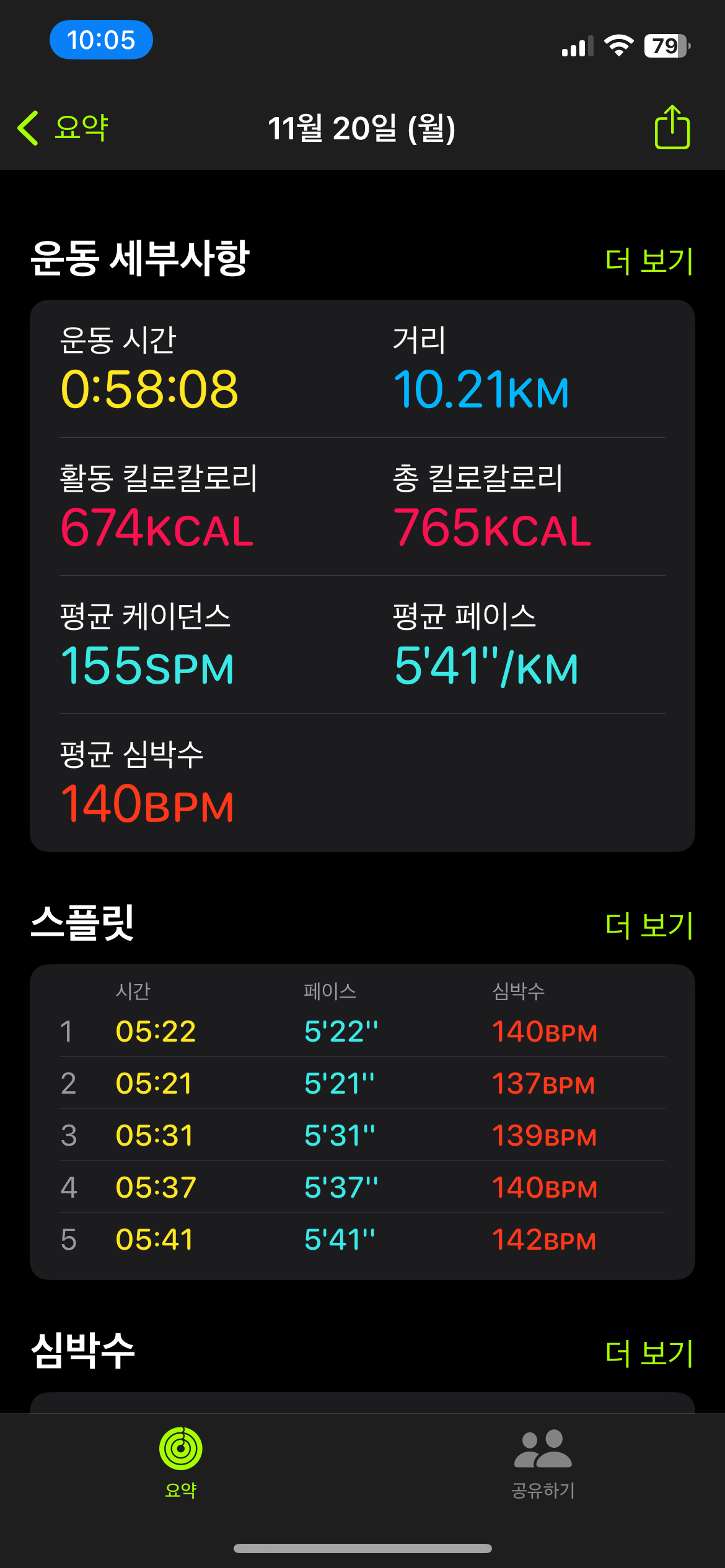725x1568 pixels.
Task: Open the splits table card
Action: point(362,1121)
